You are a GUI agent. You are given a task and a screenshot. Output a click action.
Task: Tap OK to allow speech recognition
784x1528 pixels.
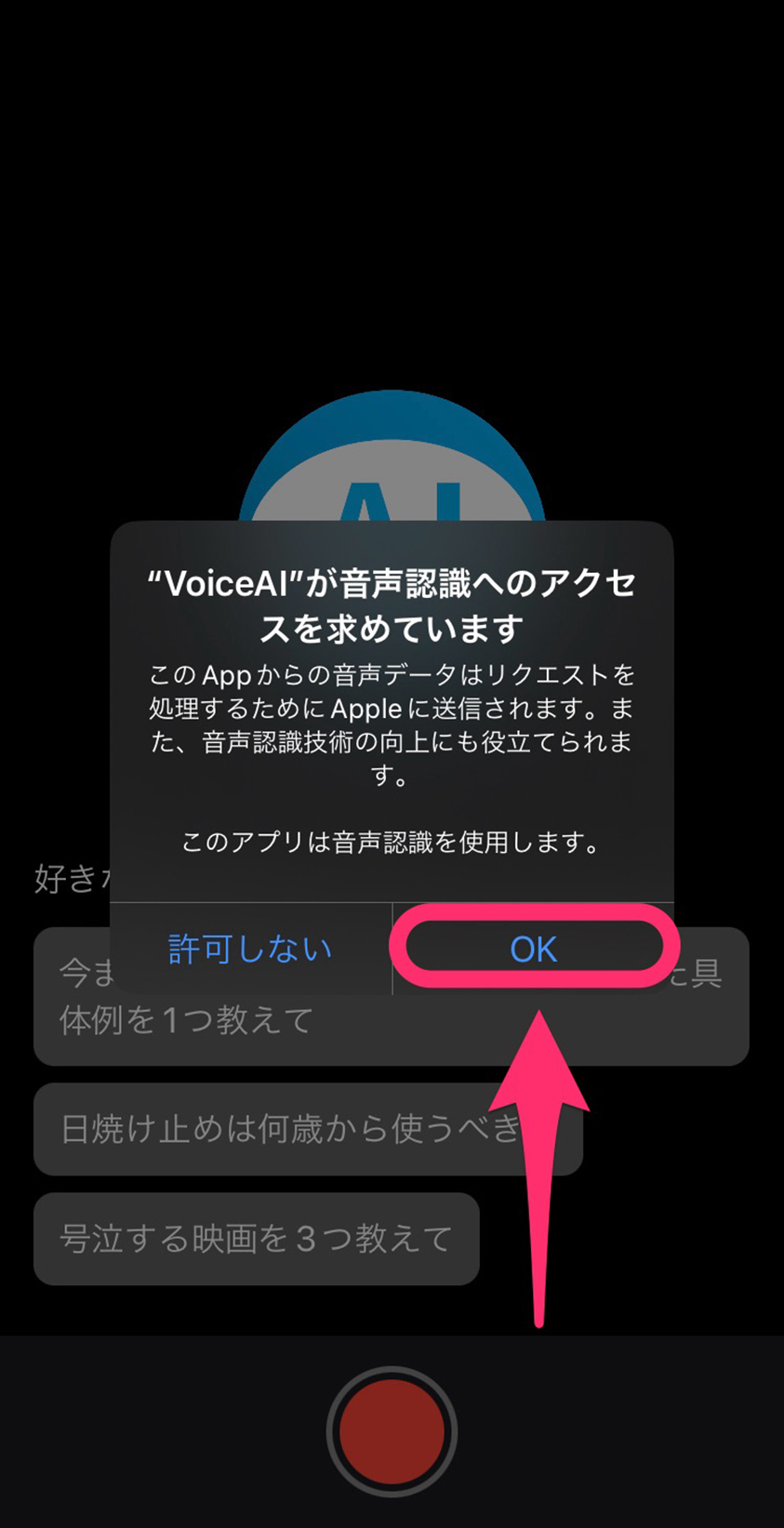[533, 949]
